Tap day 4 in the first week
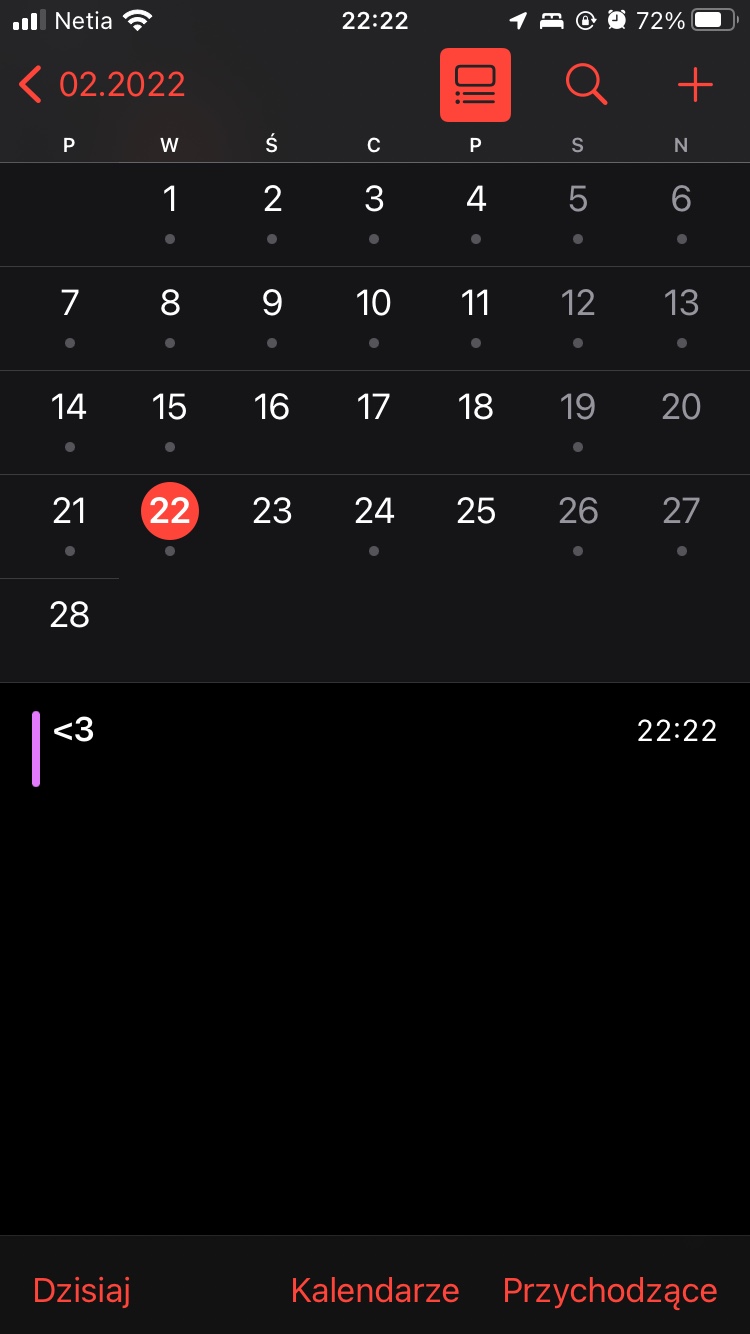The height and width of the screenshot is (1334, 750). (476, 200)
